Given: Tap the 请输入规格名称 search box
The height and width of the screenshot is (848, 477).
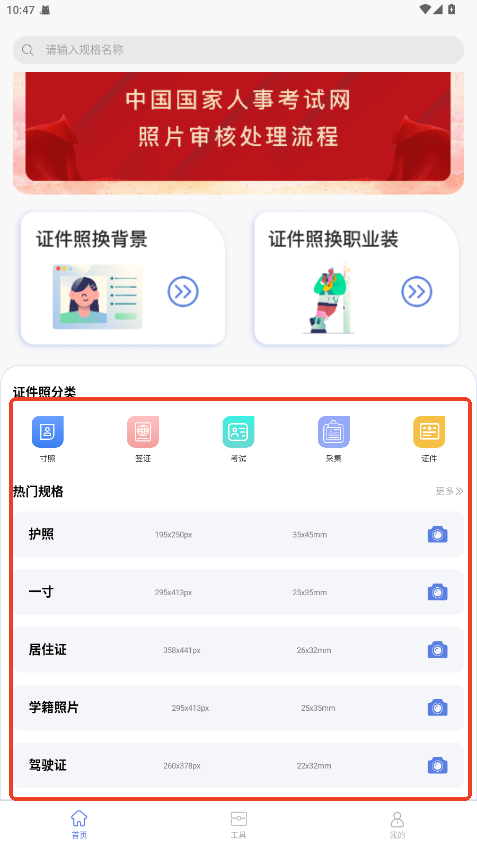Looking at the screenshot, I should click(238, 50).
